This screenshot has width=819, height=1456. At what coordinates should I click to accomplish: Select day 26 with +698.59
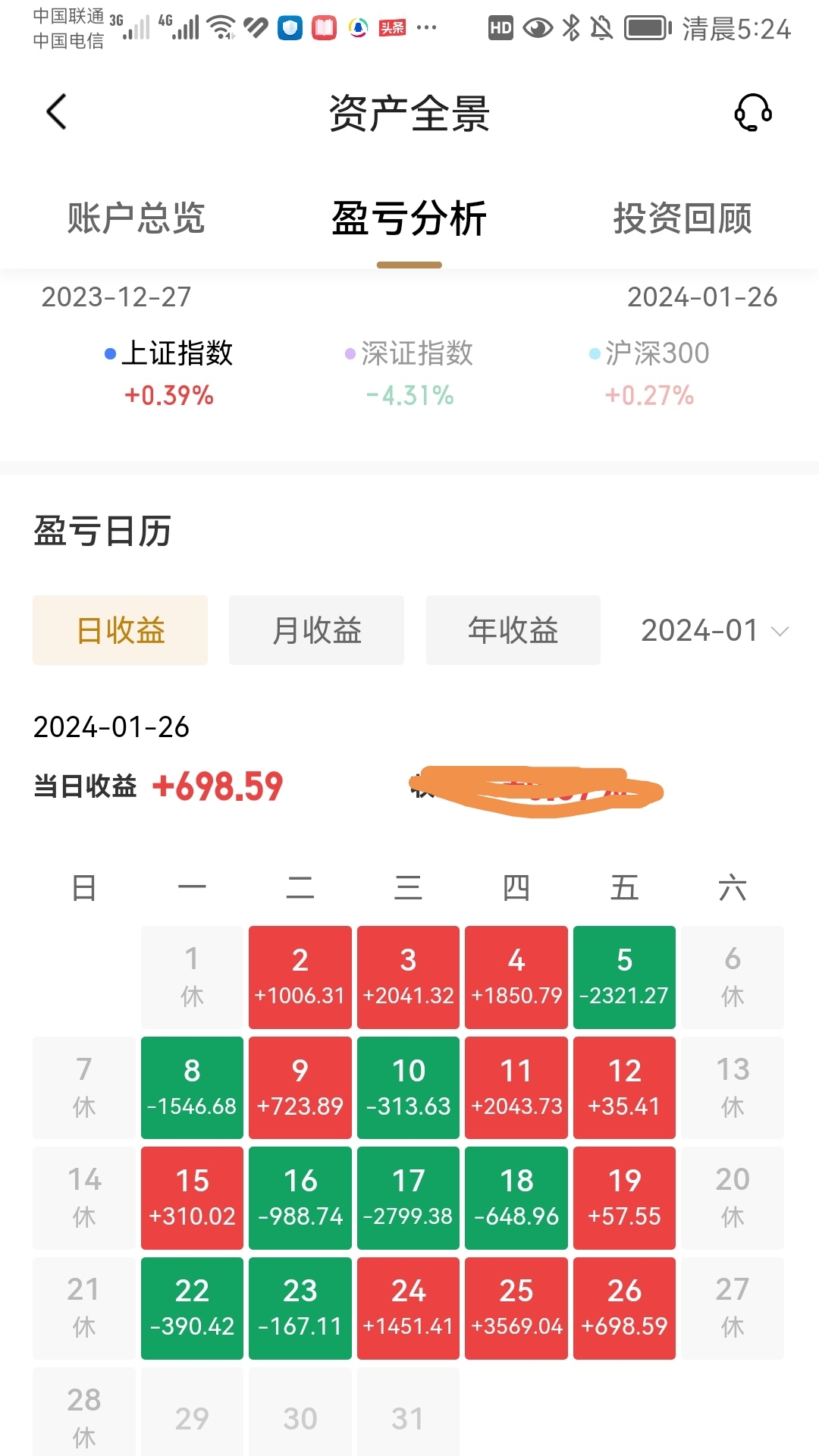pyautogui.click(x=624, y=1308)
